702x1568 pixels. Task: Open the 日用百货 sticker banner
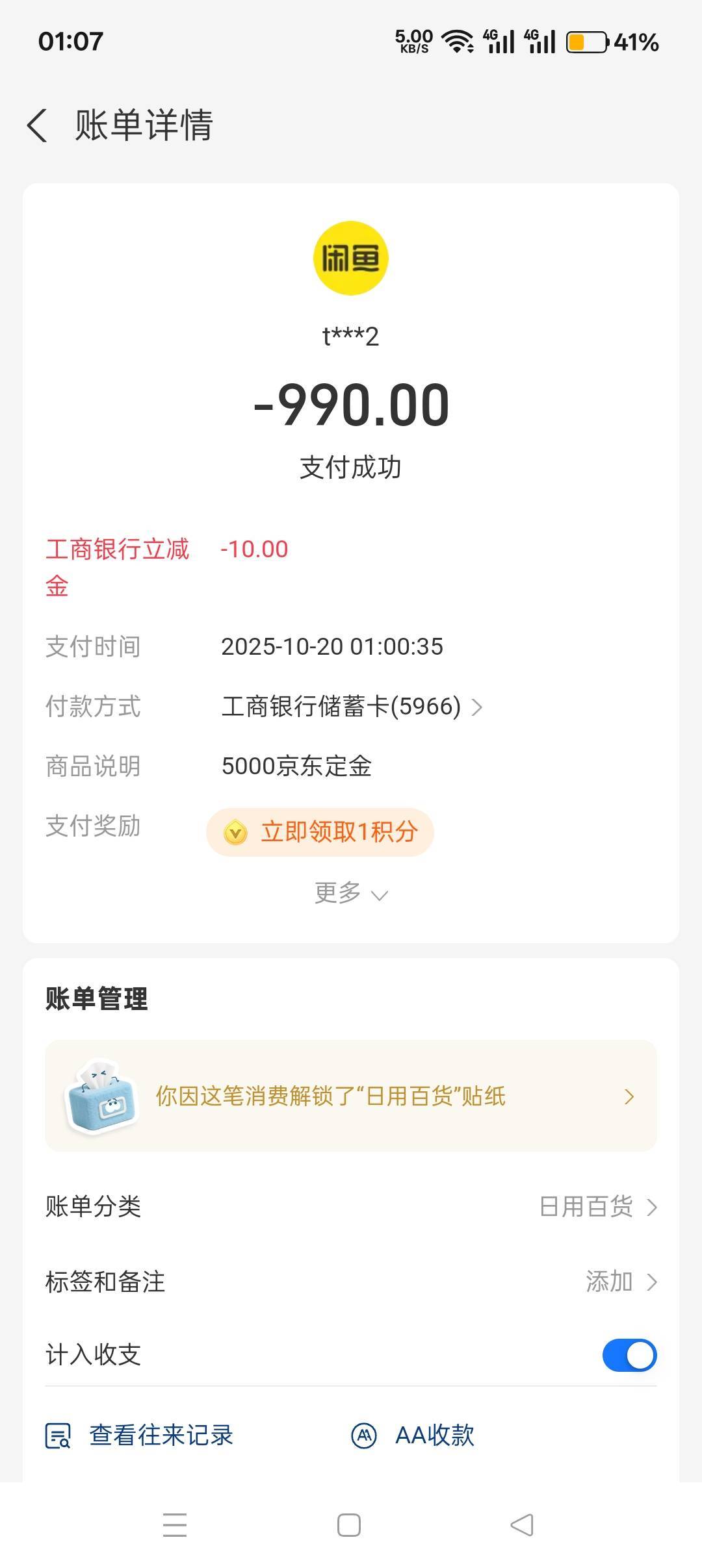click(351, 1096)
